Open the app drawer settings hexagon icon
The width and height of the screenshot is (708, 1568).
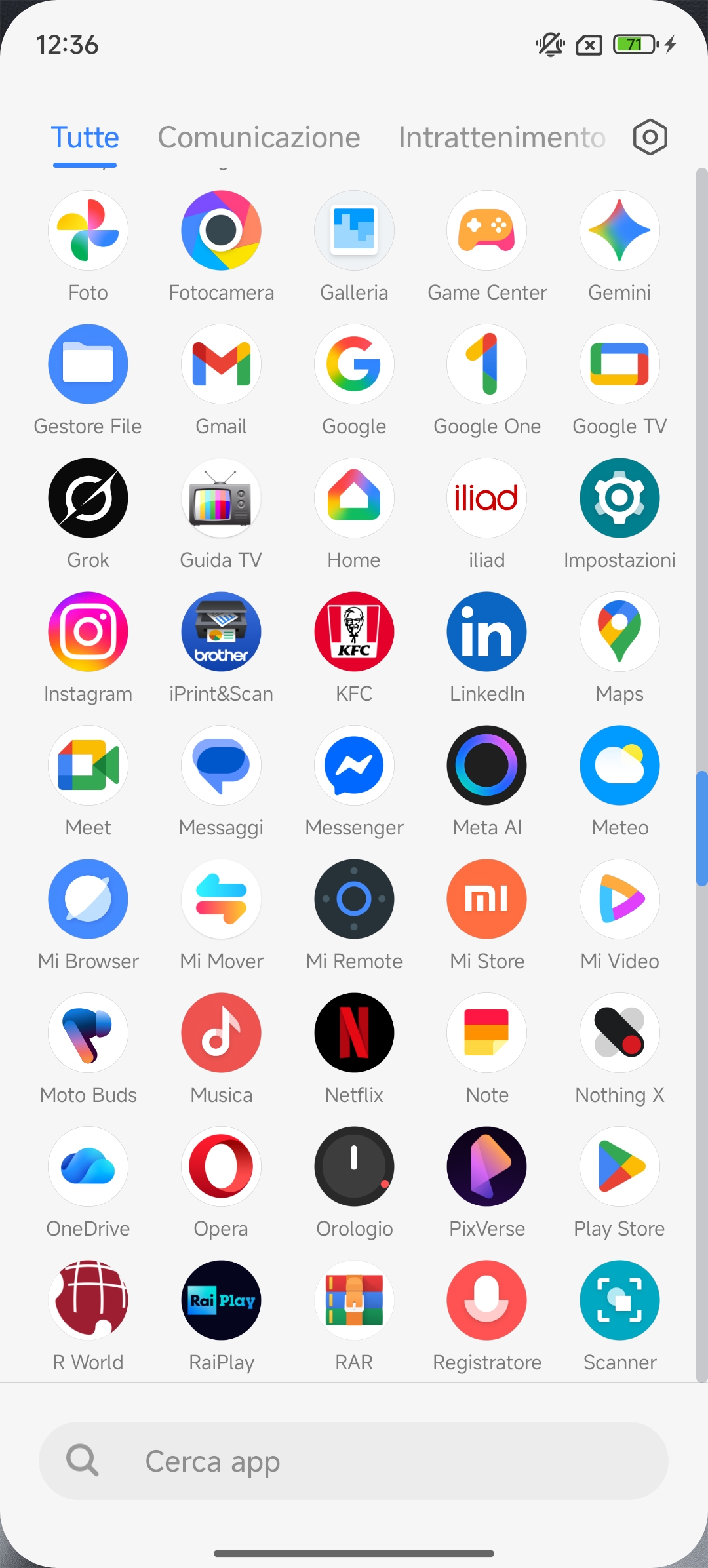click(x=650, y=137)
